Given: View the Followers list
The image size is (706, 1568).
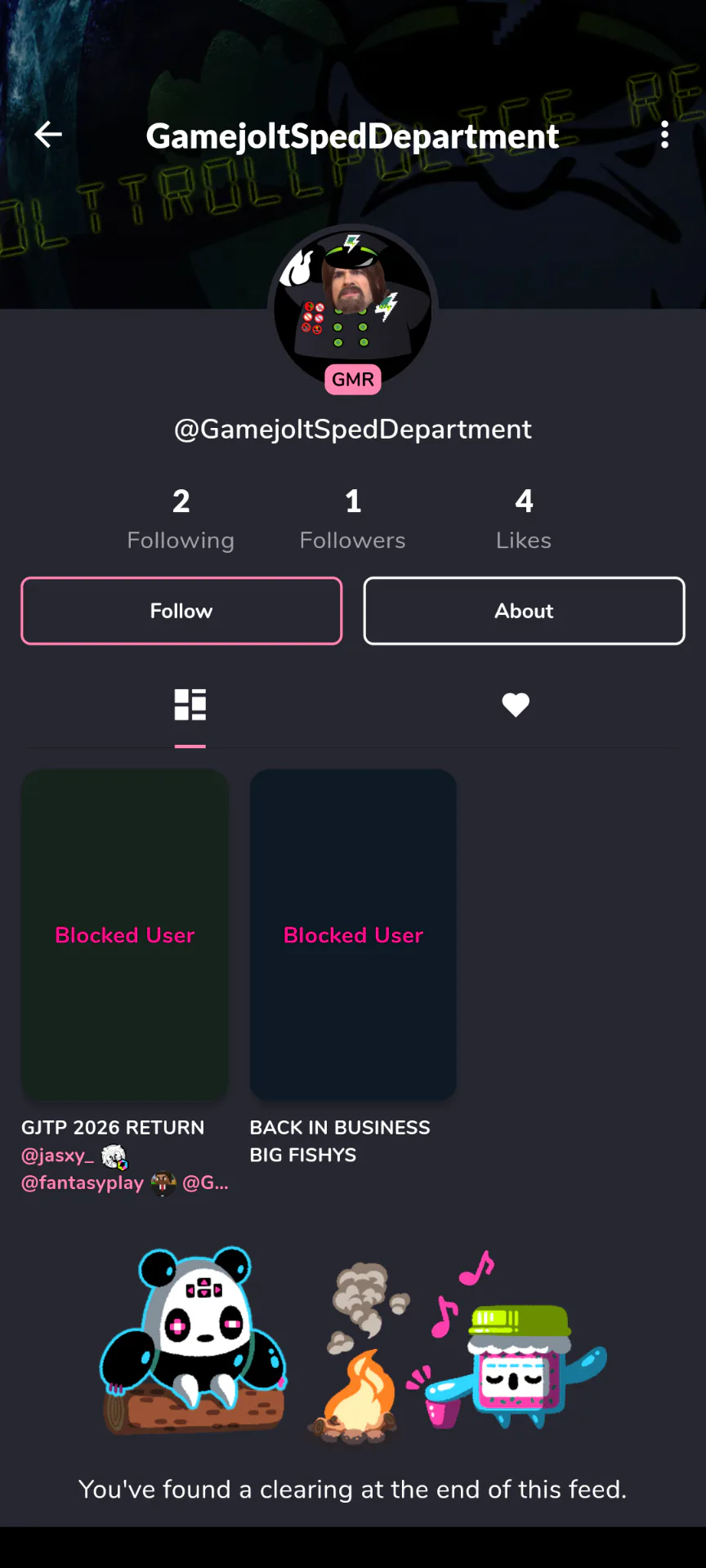Looking at the screenshot, I should (352, 519).
